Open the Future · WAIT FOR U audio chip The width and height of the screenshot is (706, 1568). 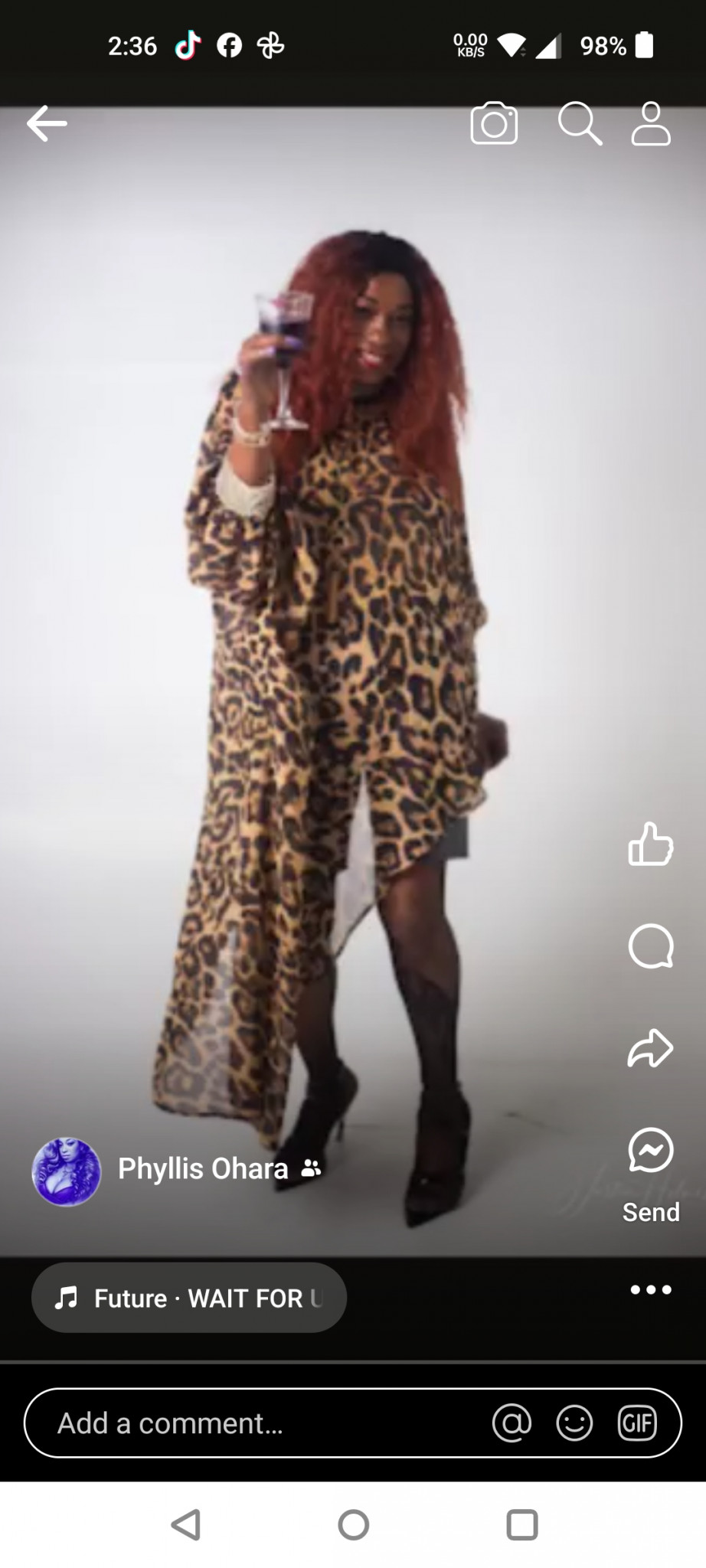point(189,1298)
